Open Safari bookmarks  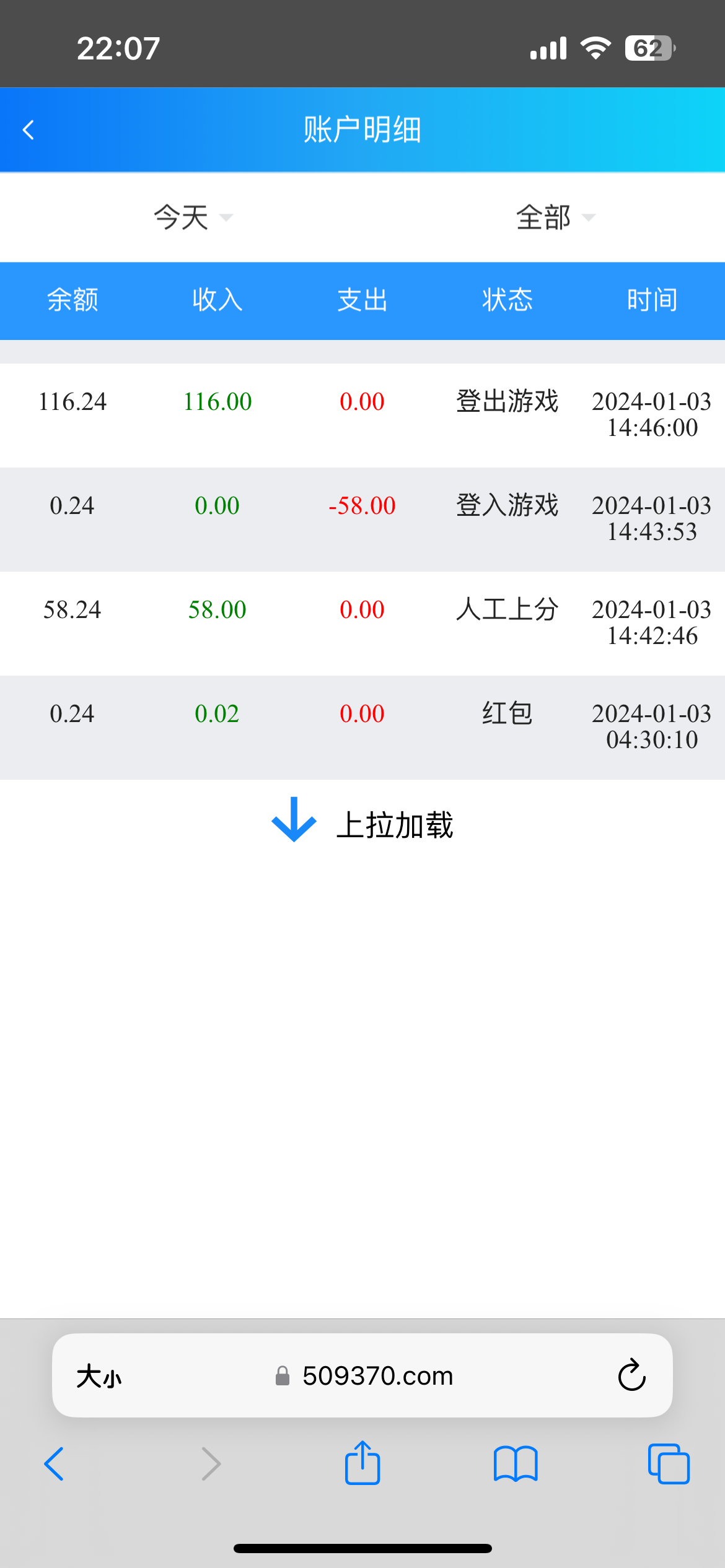pos(516,1464)
